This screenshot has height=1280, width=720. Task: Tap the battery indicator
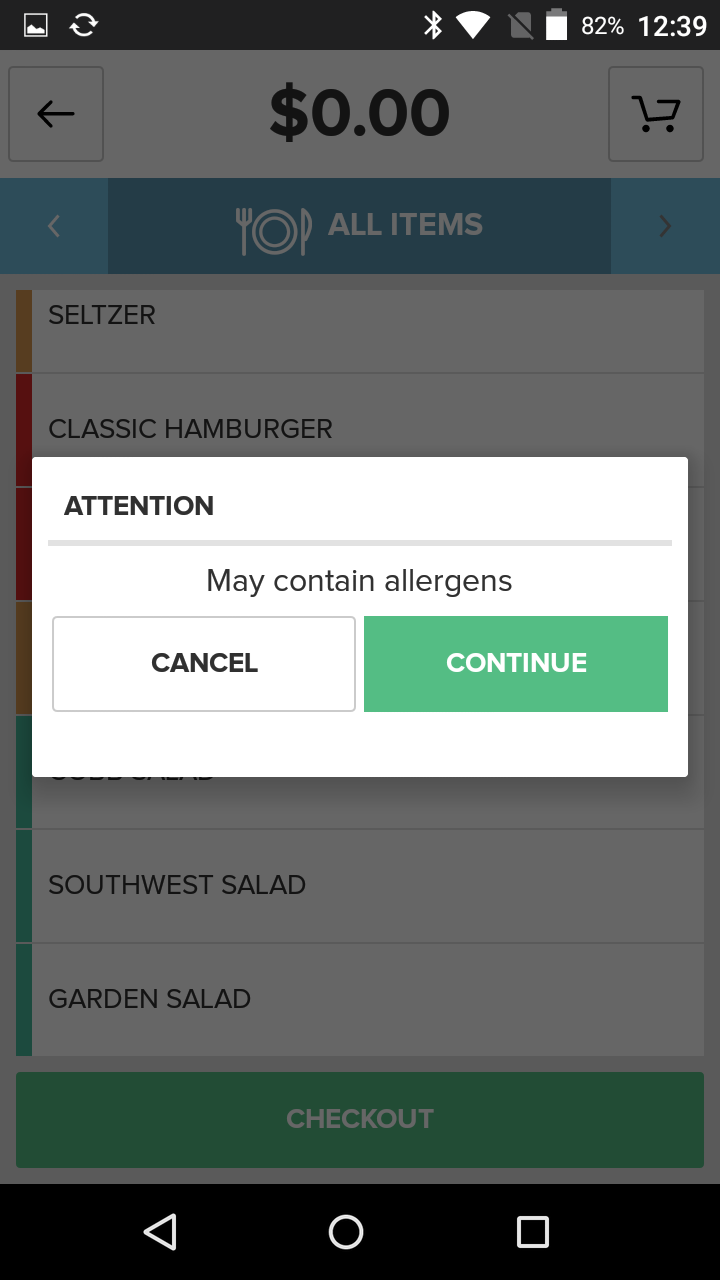556,24
